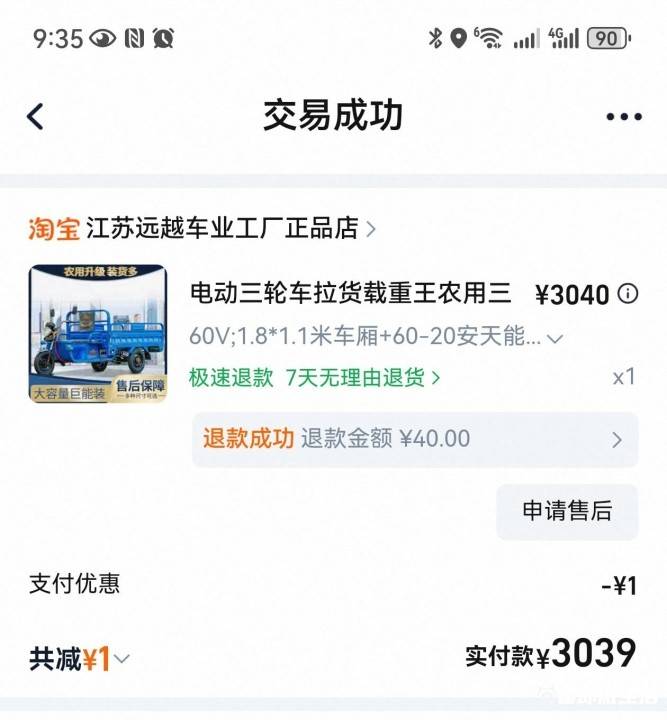Expand the 60V;1.8*1.1米车厢 specification
The height and width of the screenshot is (720, 667).
click(x=556, y=338)
